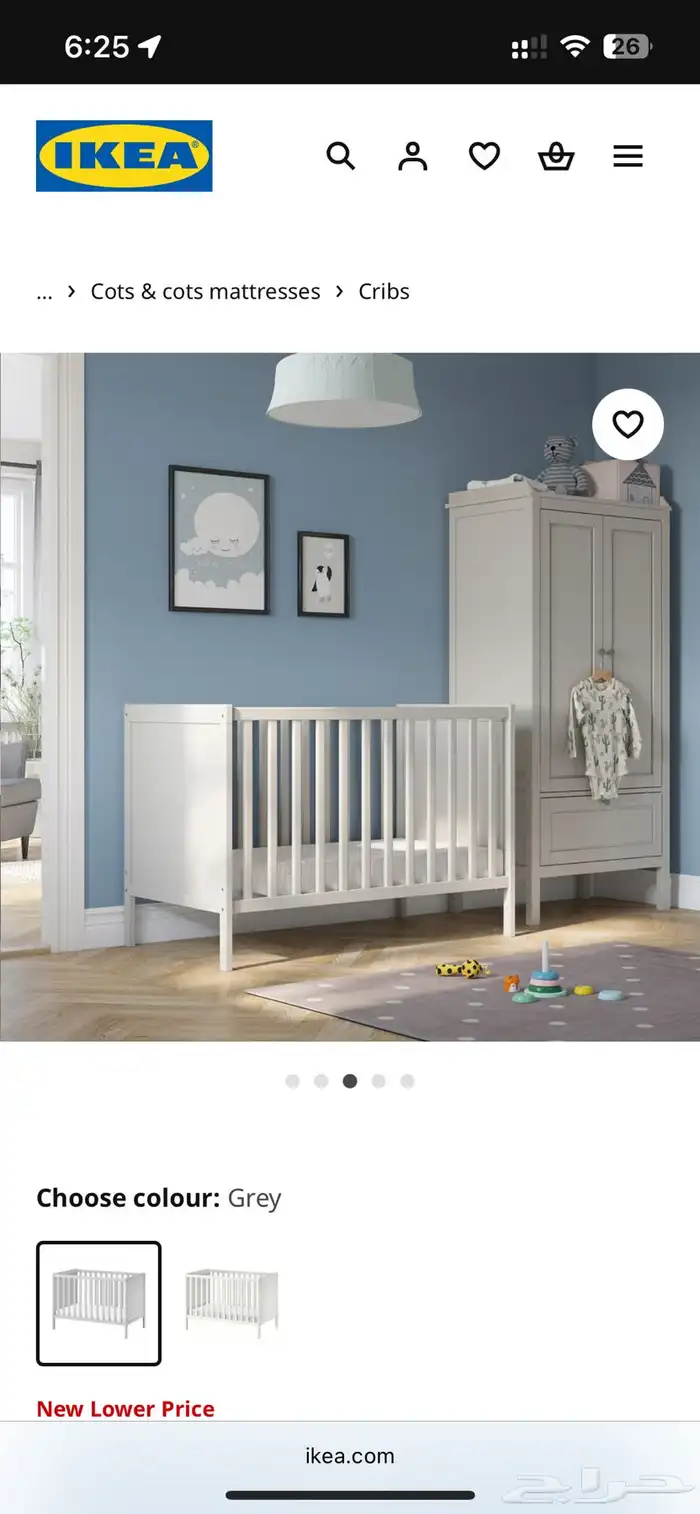Open the favourites heart in header
Screen dimensions: 700x1514
(484, 156)
